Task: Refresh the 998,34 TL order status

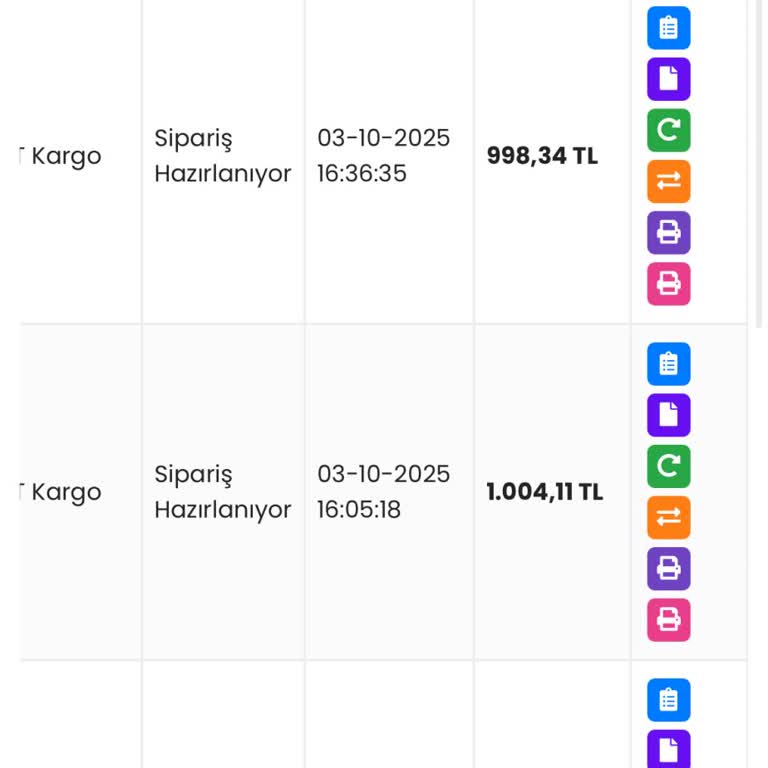Action: tap(668, 131)
